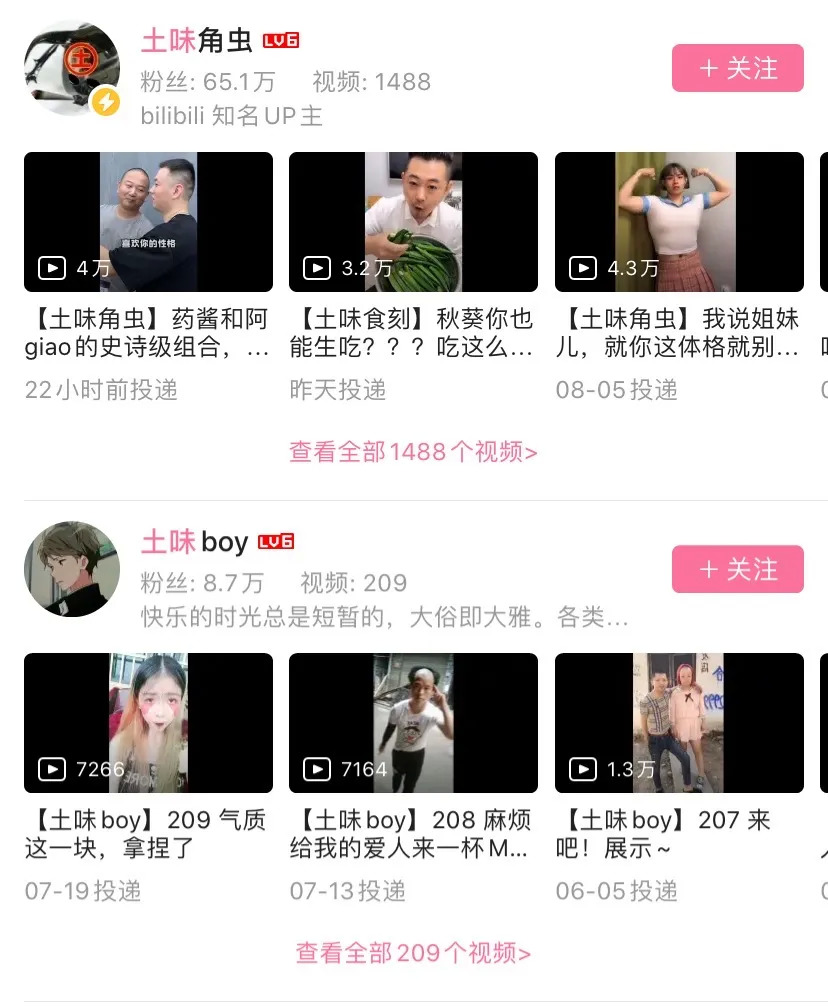Screen dimensions: 828x1007
Task: Open 土味boy's profile avatar
Action: pos(71,568)
